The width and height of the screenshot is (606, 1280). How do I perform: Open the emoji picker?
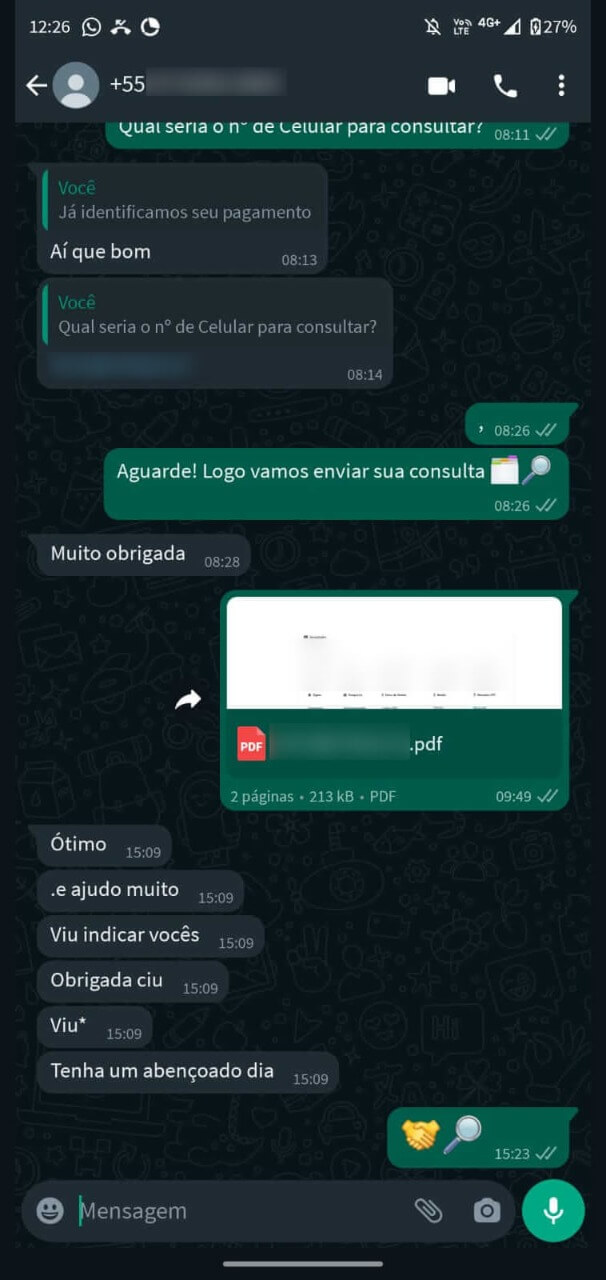50,1211
